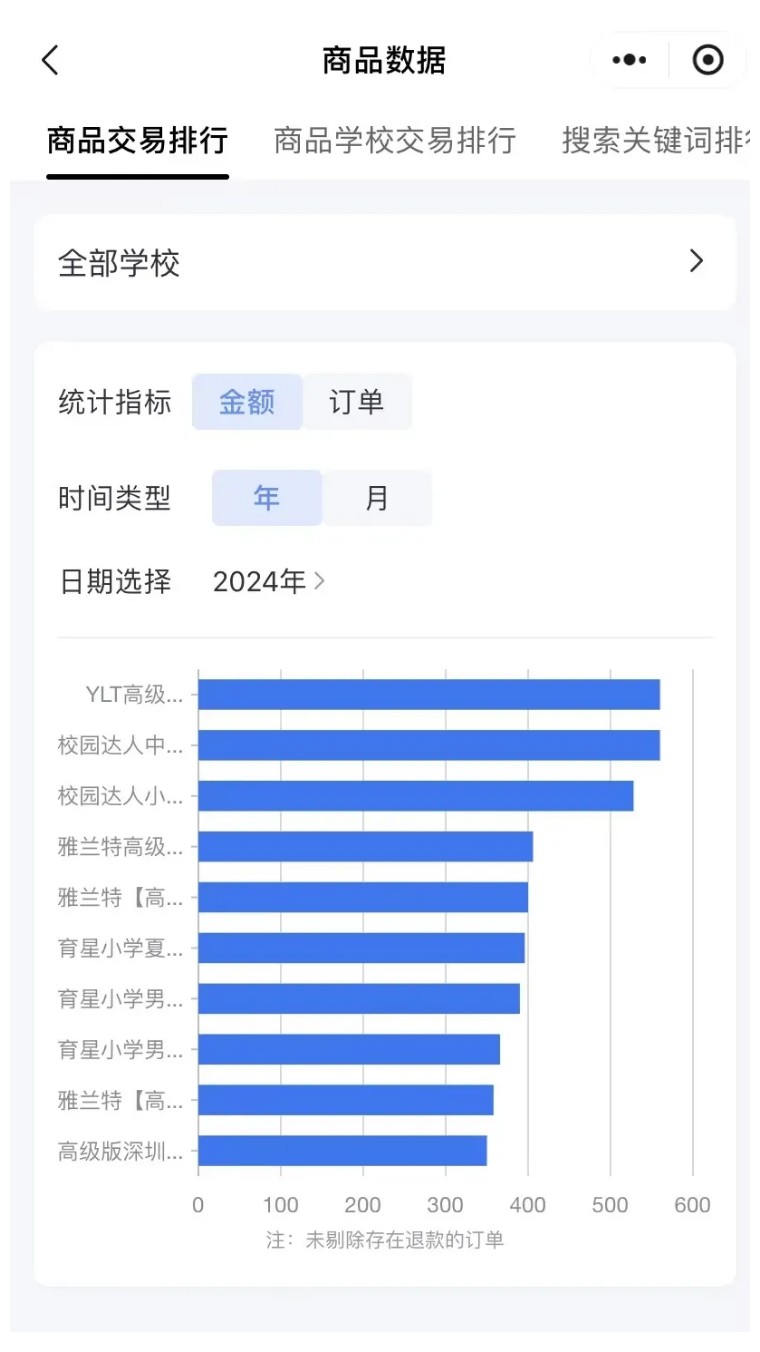Select 金额 as the statistic indicator
This screenshot has height=1352, width=760.
click(247, 402)
